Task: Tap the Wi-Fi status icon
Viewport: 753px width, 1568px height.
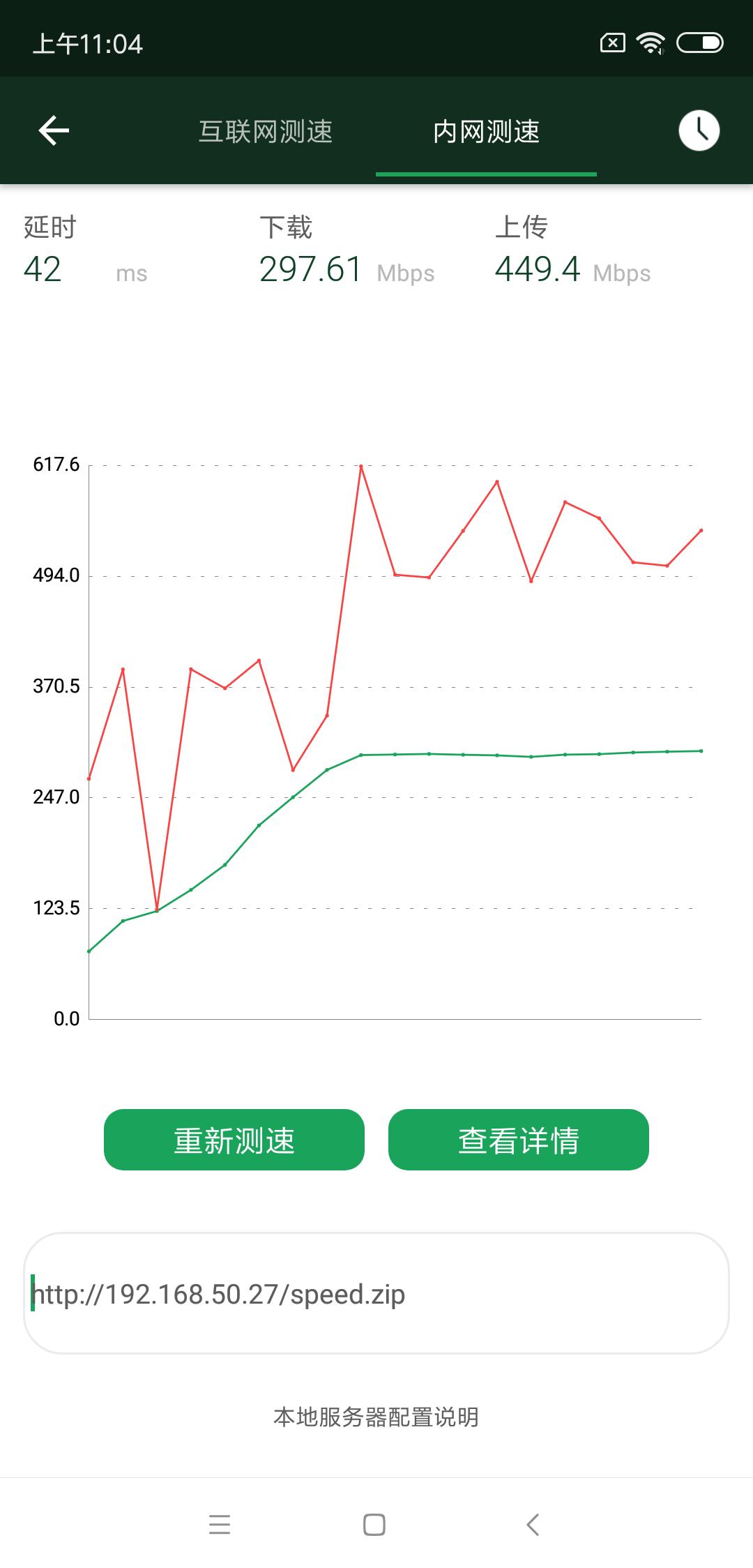Action: point(650,43)
